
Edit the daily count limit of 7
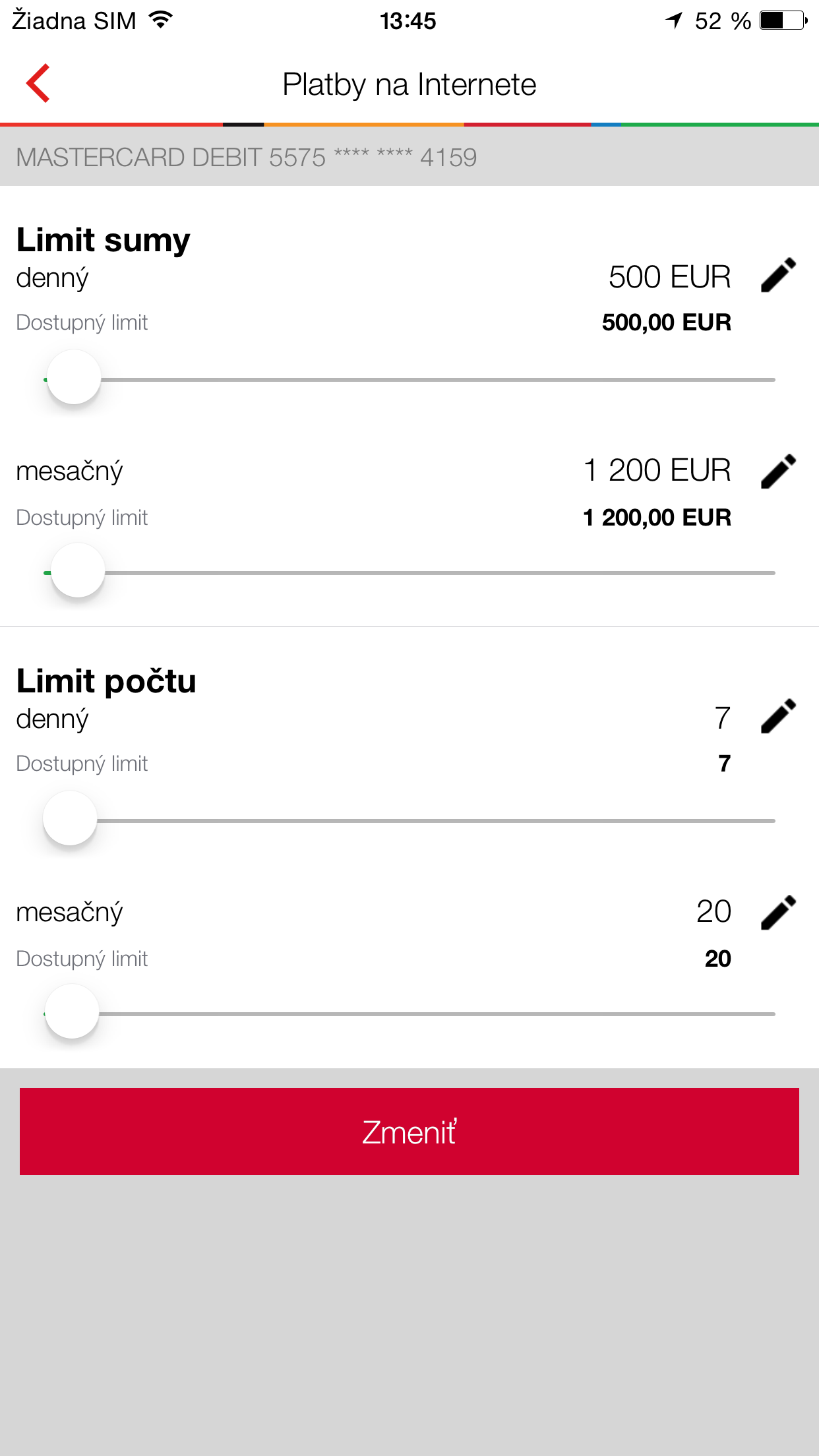[x=779, y=716]
